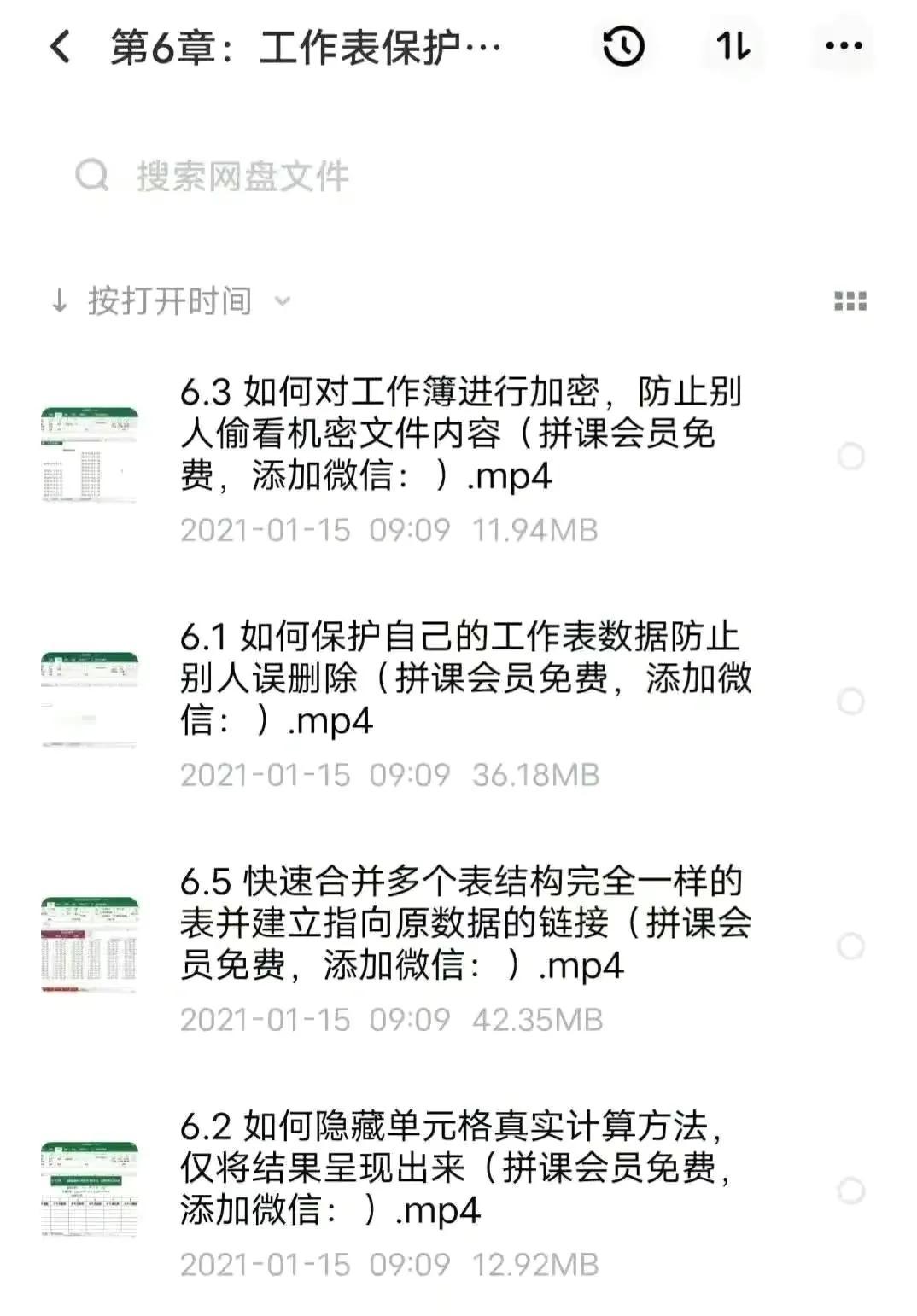
Task: Select the 6.5 快速合并 file circle
Action: coord(850,946)
